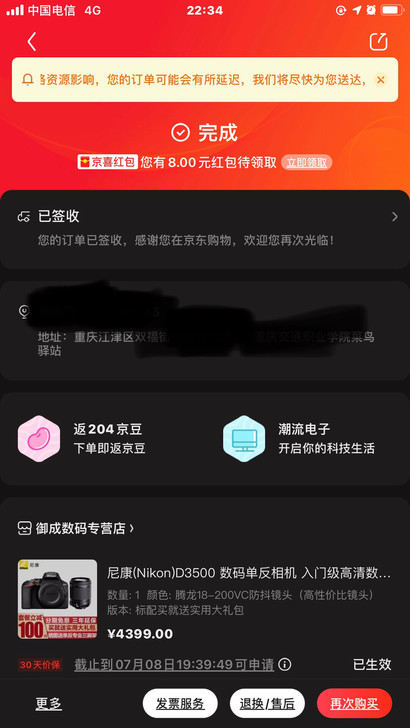Open the 已签收 delivery tracking details
The image size is (410, 728).
pos(205,229)
